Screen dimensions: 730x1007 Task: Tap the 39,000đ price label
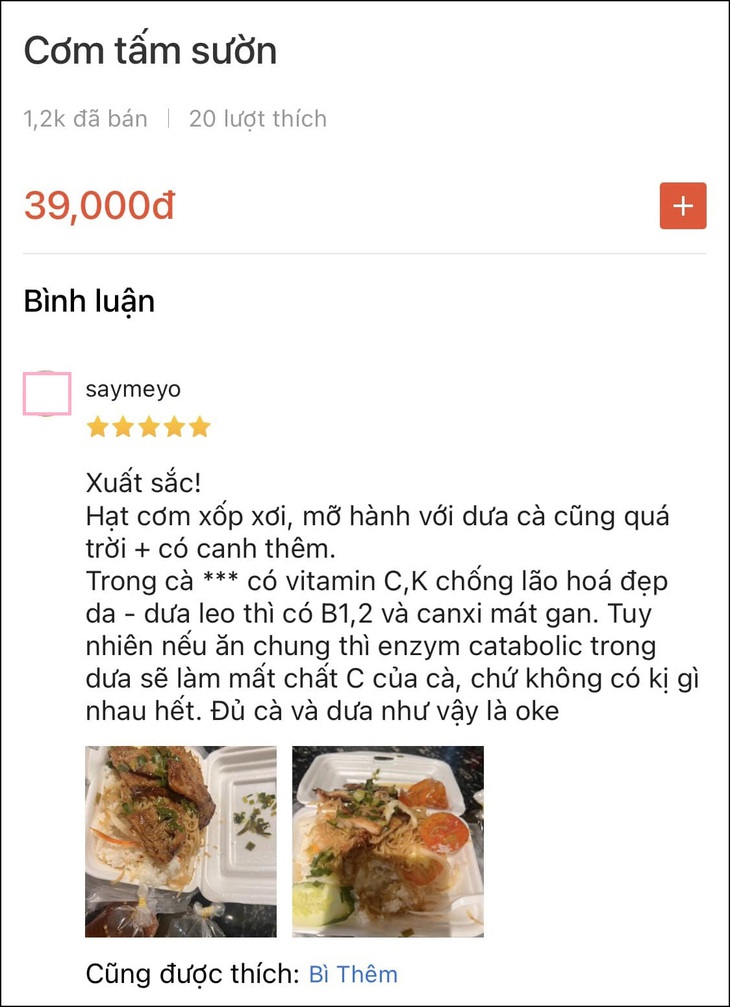tap(100, 206)
